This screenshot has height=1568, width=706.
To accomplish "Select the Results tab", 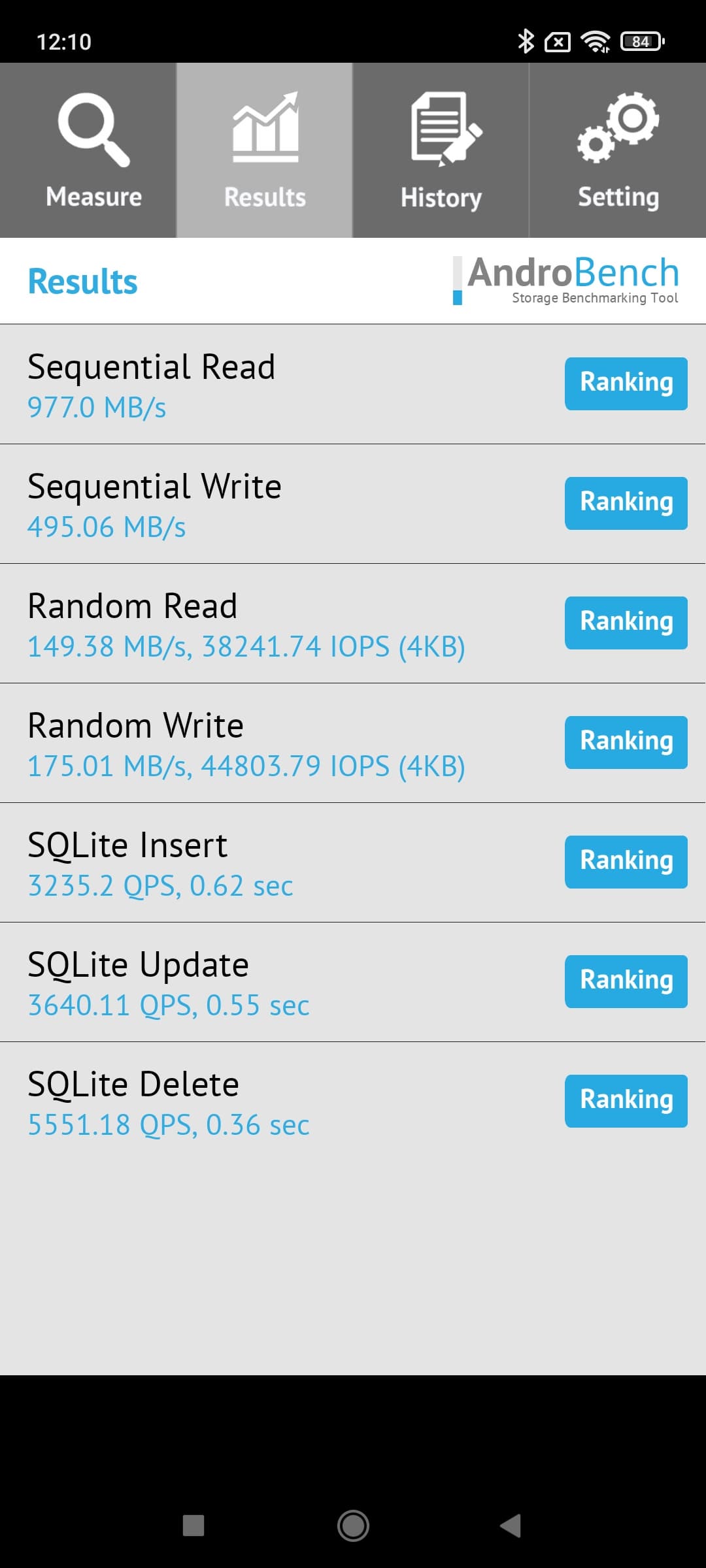I will click(x=265, y=150).
